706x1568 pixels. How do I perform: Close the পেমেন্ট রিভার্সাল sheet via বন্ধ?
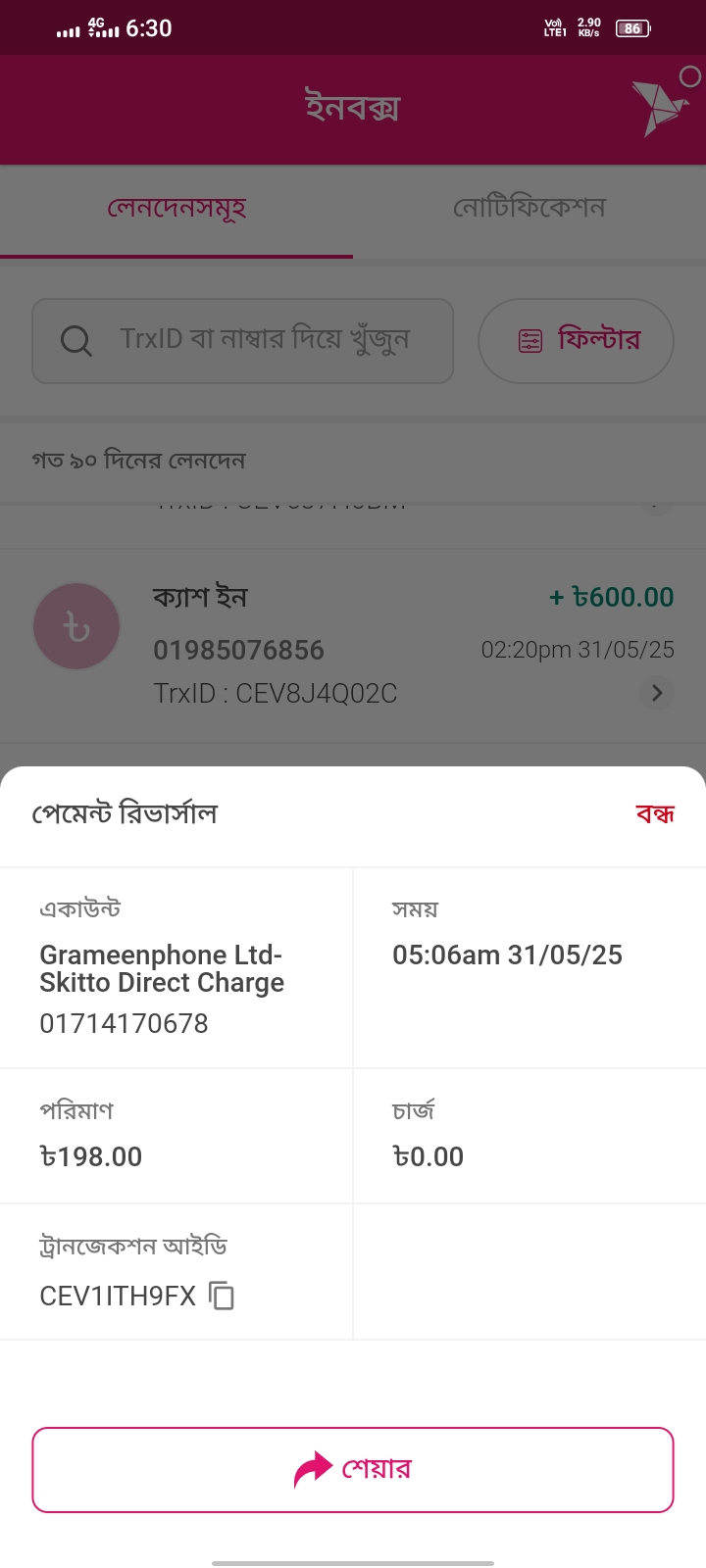(x=655, y=813)
